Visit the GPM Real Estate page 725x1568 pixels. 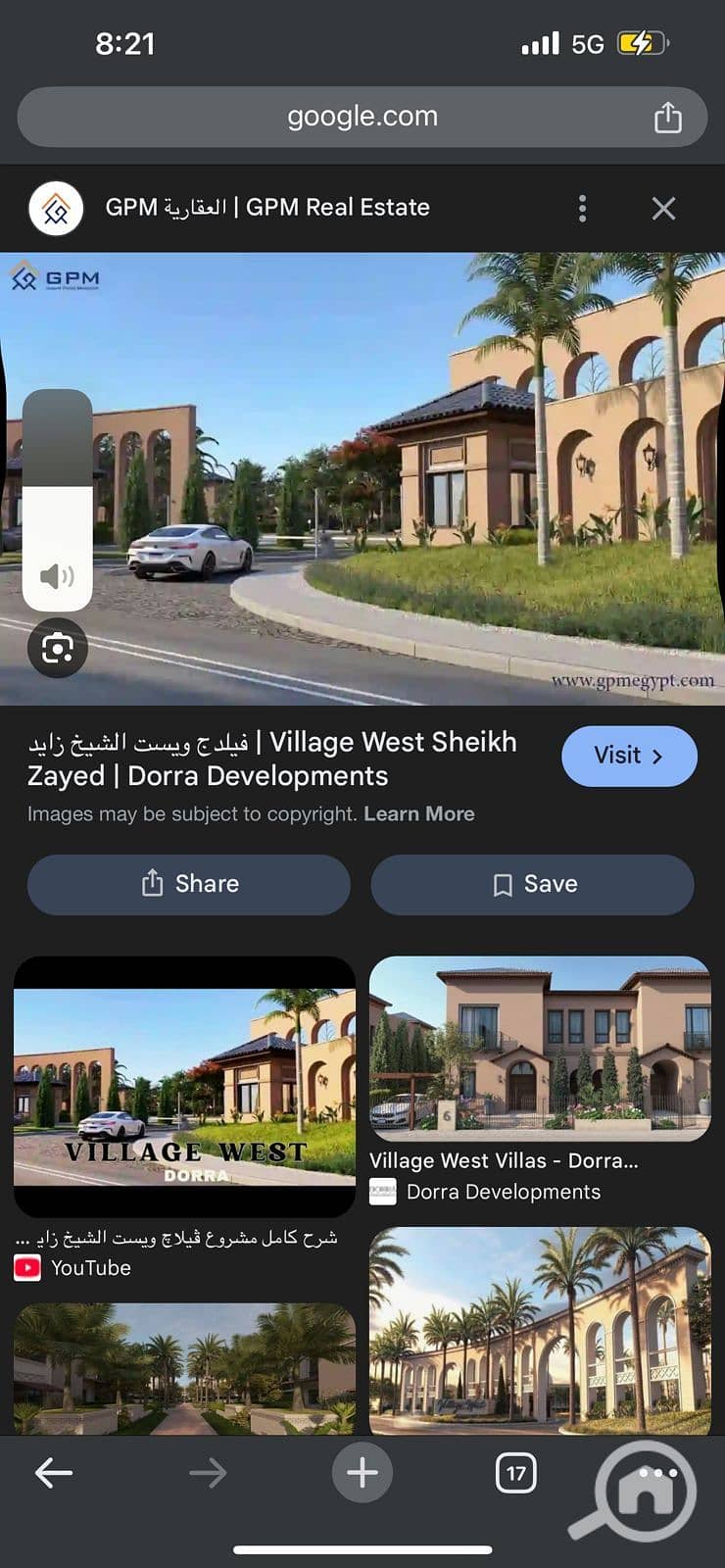coord(629,756)
